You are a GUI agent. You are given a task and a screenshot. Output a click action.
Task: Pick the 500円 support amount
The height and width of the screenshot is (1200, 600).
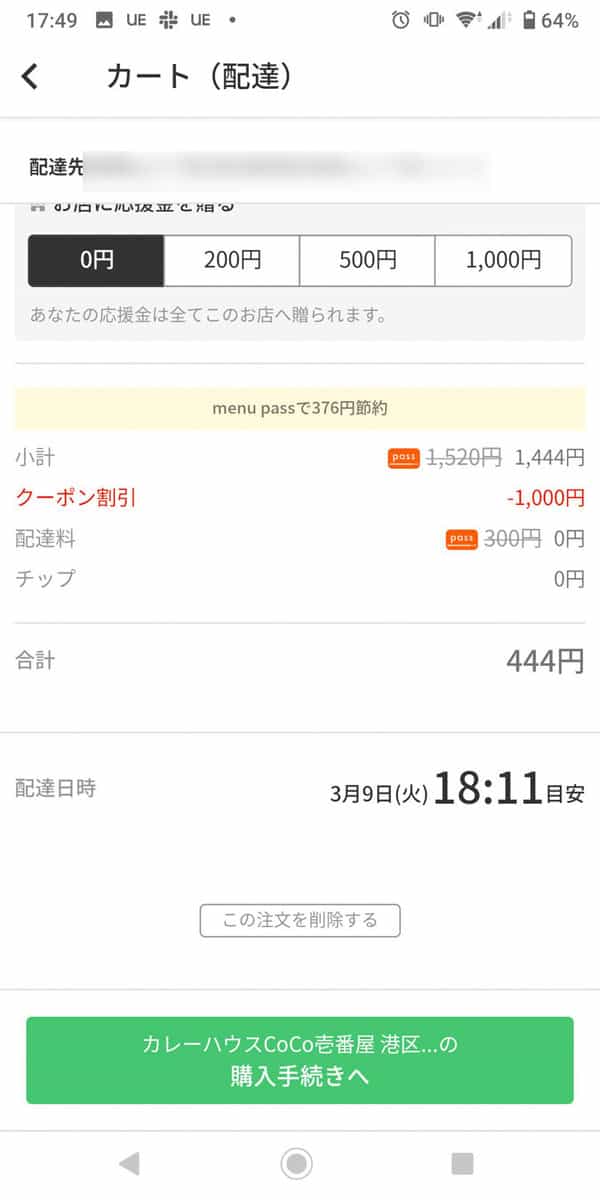367,261
